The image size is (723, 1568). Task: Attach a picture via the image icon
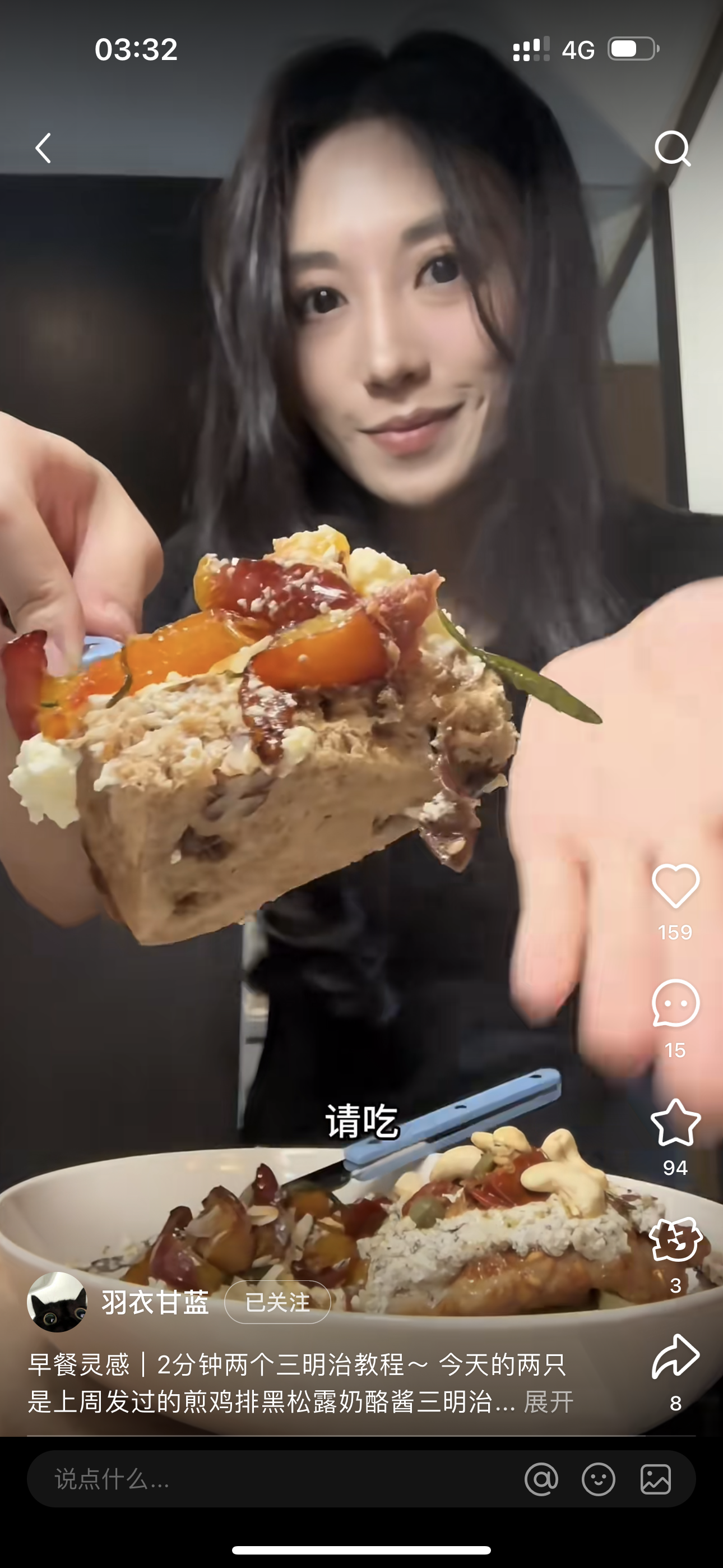[655, 1478]
